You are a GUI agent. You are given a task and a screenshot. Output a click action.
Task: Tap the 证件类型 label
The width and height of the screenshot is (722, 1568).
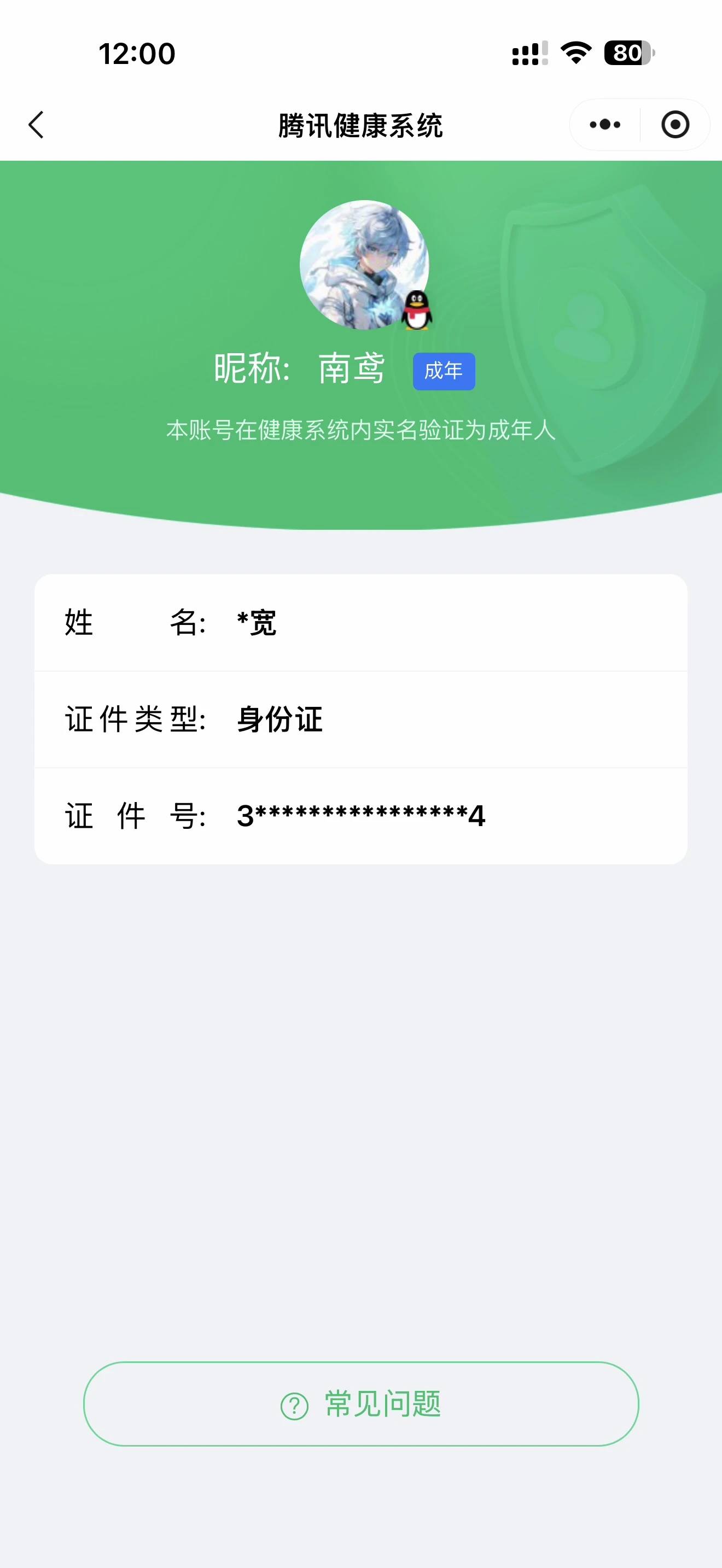point(135,719)
